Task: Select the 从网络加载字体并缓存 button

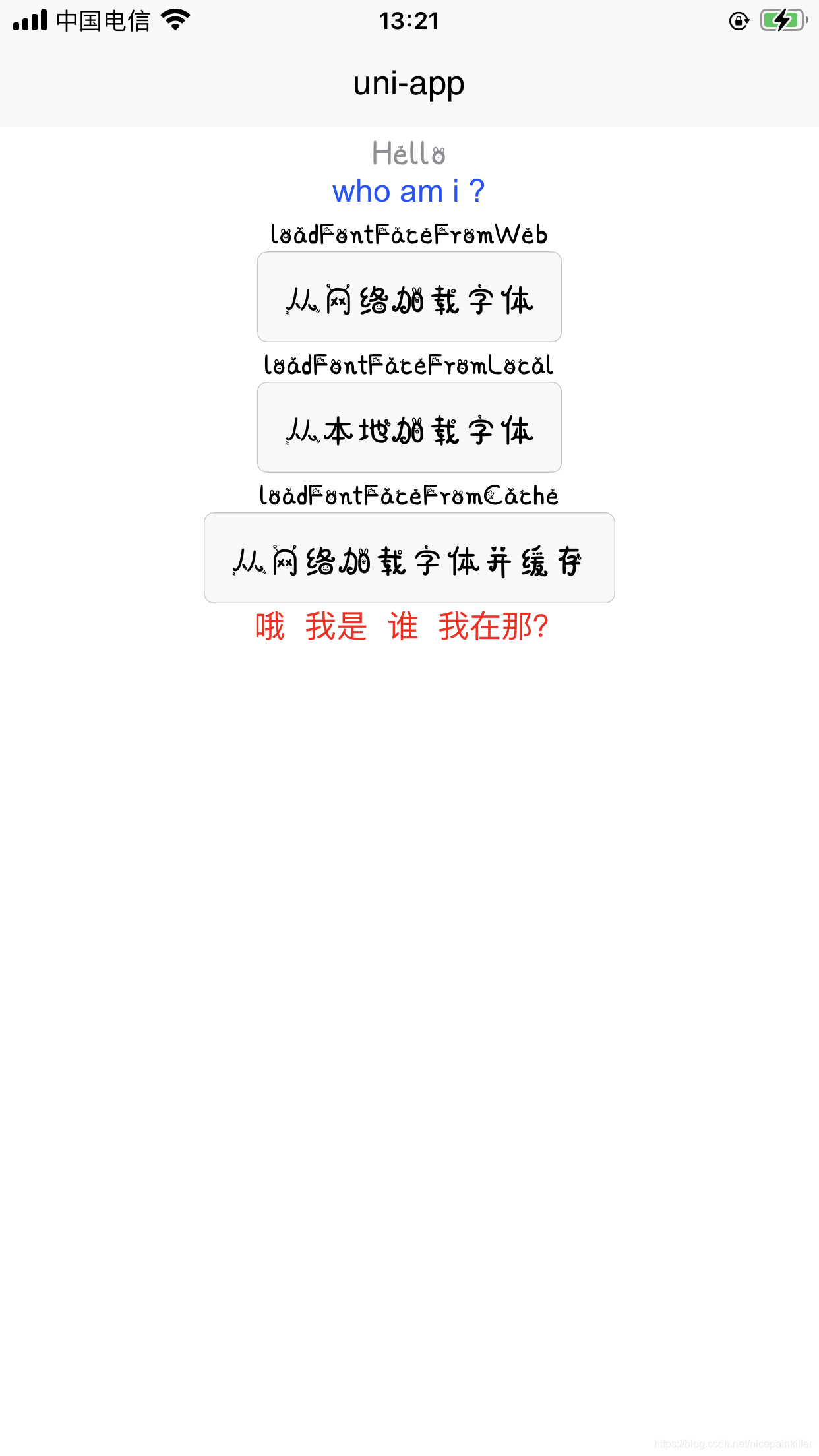Action: pyautogui.click(x=409, y=559)
